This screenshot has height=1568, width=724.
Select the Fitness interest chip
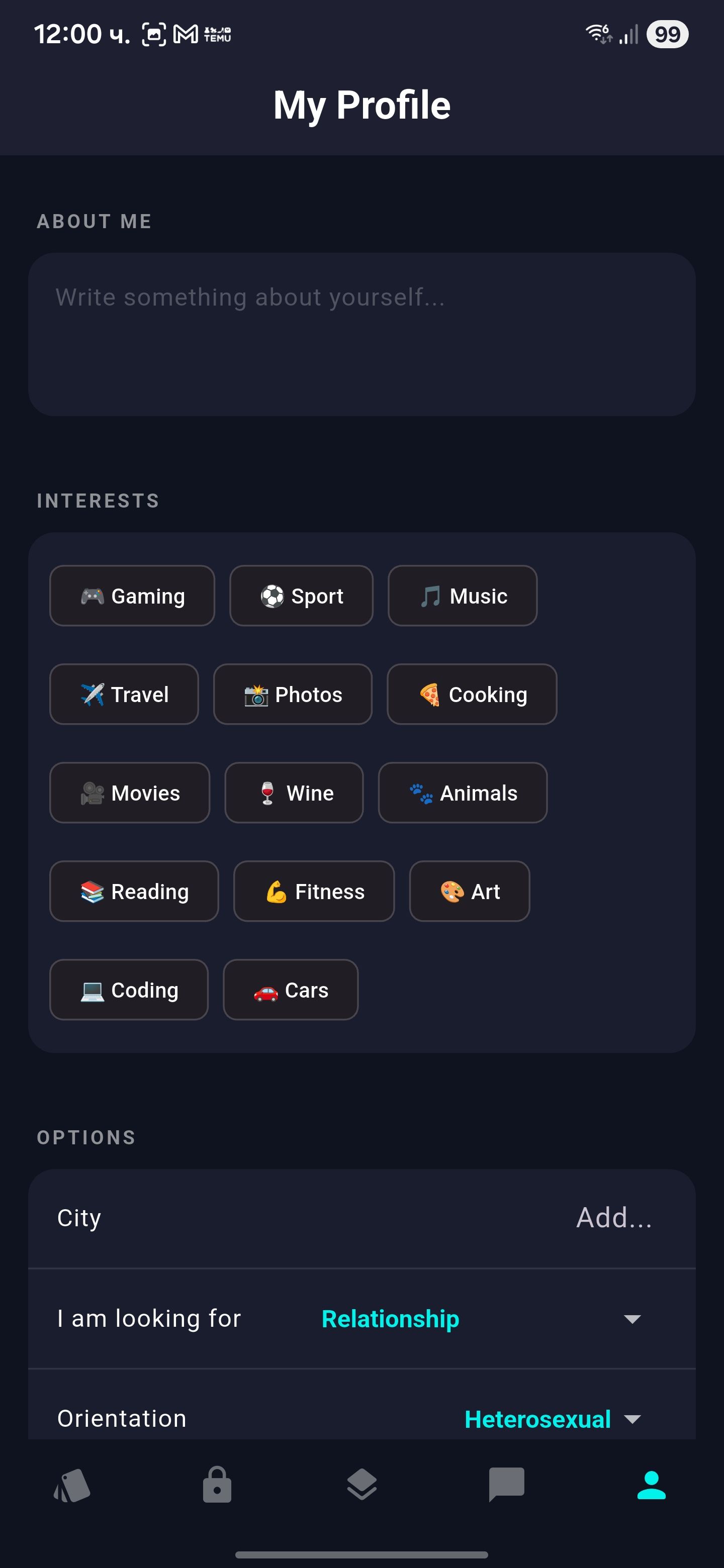click(314, 892)
